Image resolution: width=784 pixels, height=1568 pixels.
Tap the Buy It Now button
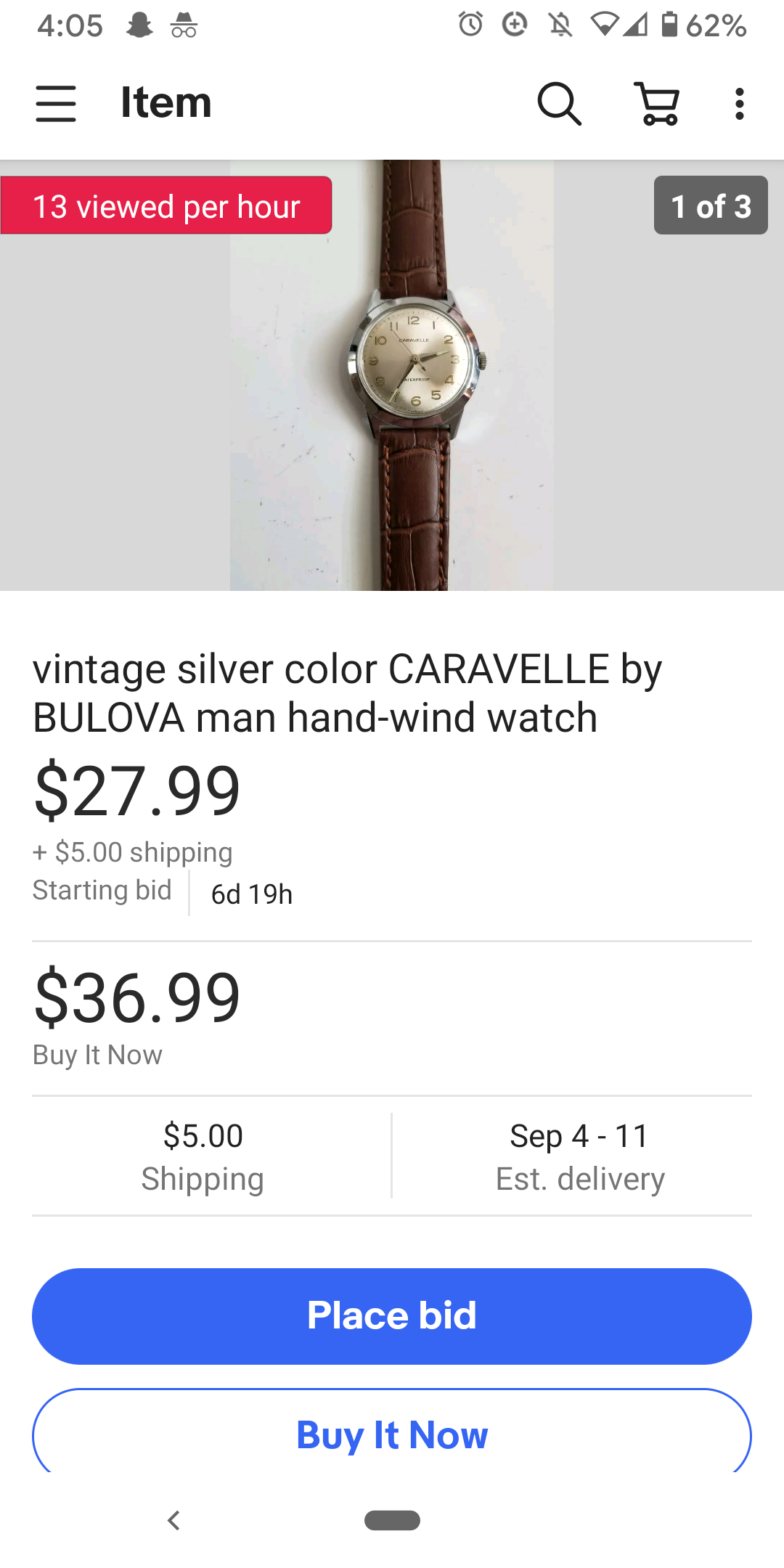(392, 1434)
